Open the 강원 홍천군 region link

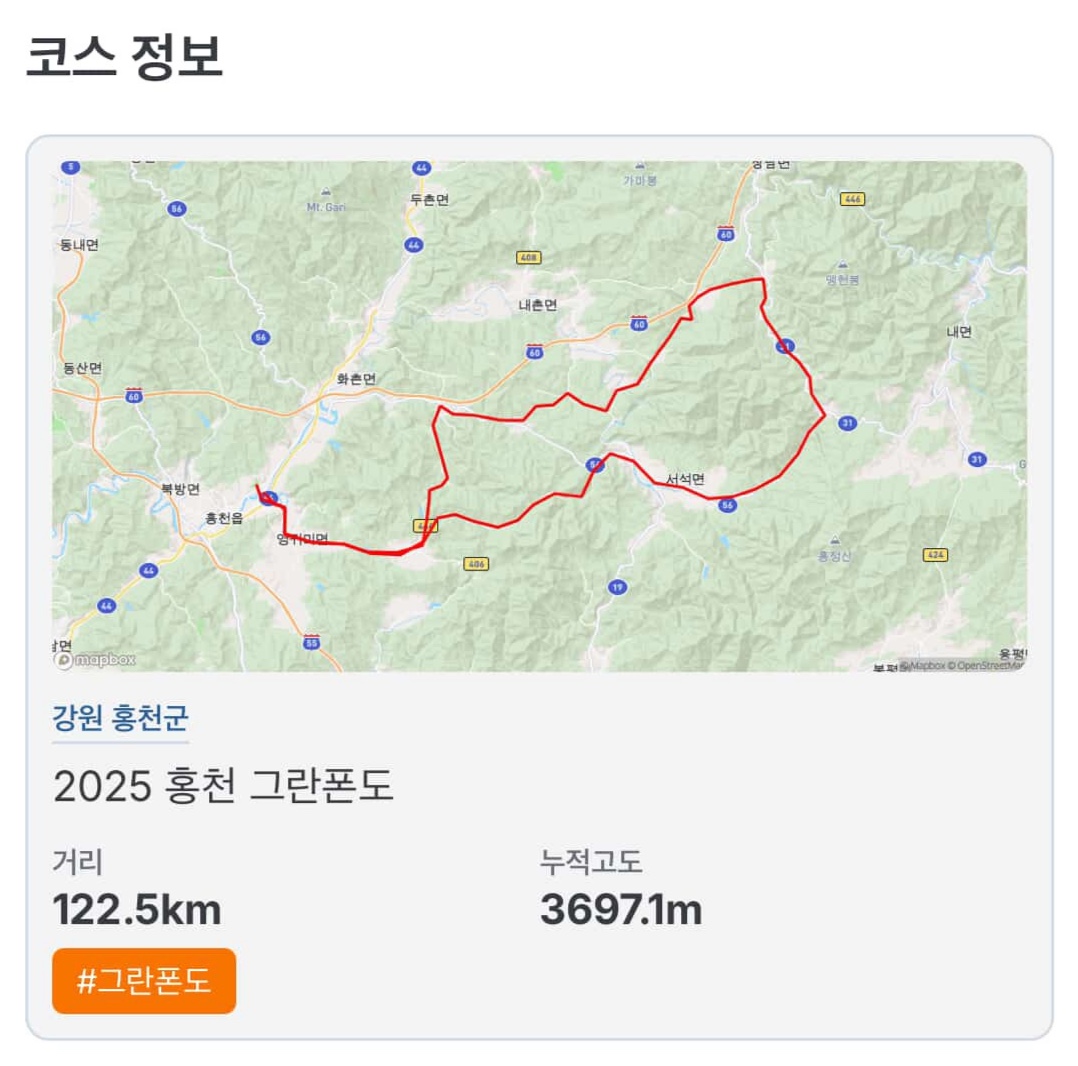[x=120, y=718]
